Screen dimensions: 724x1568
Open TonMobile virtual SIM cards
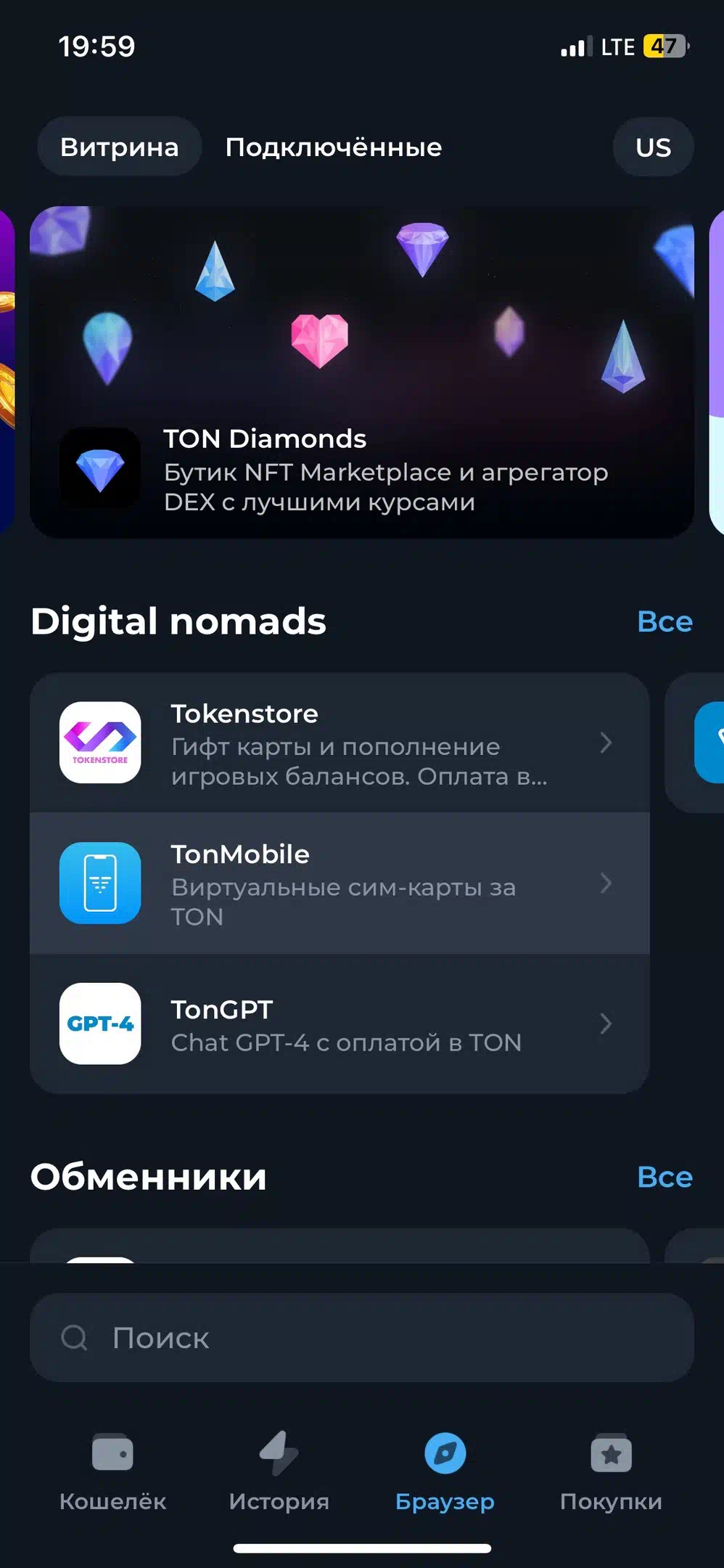click(x=340, y=883)
